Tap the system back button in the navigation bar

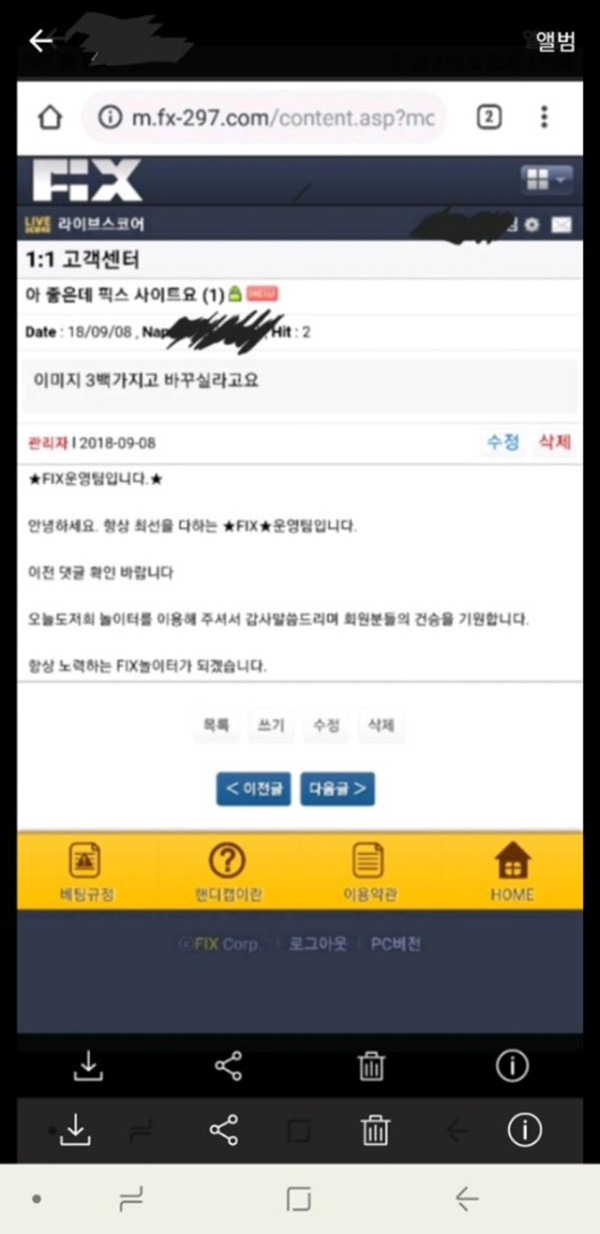(x=465, y=1198)
